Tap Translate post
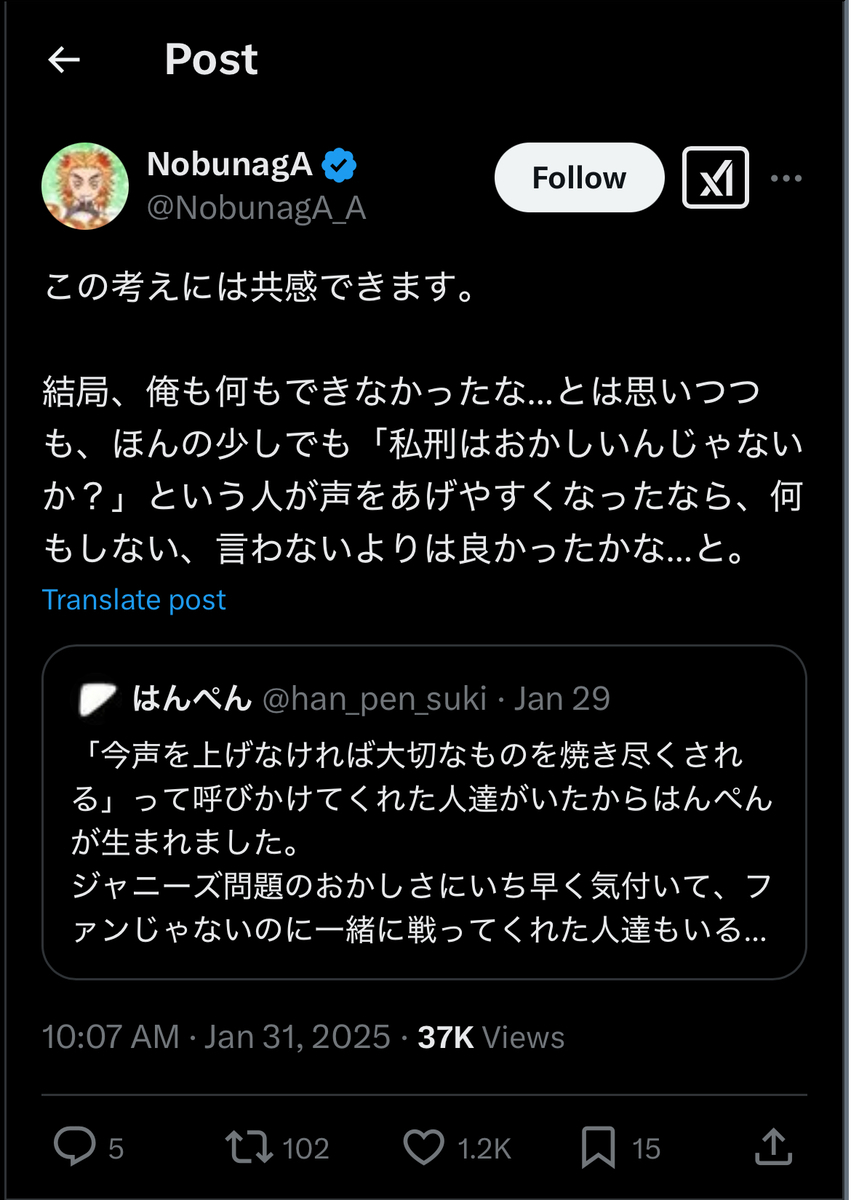The height and width of the screenshot is (1200, 851). (x=134, y=600)
